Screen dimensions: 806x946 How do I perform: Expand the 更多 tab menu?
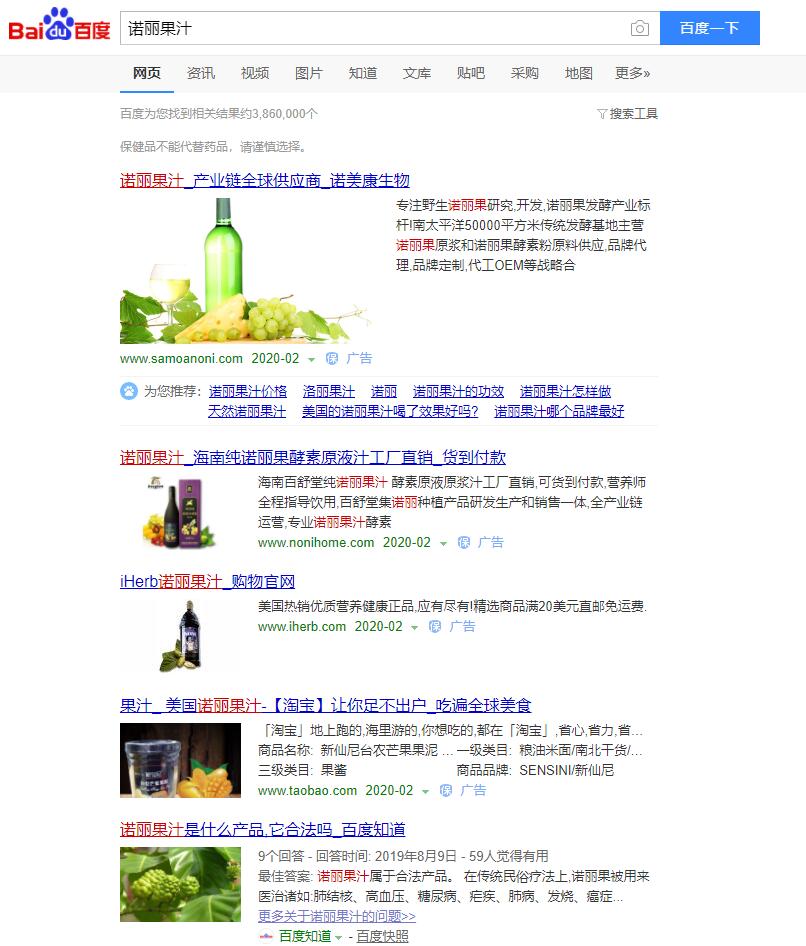pos(632,73)
